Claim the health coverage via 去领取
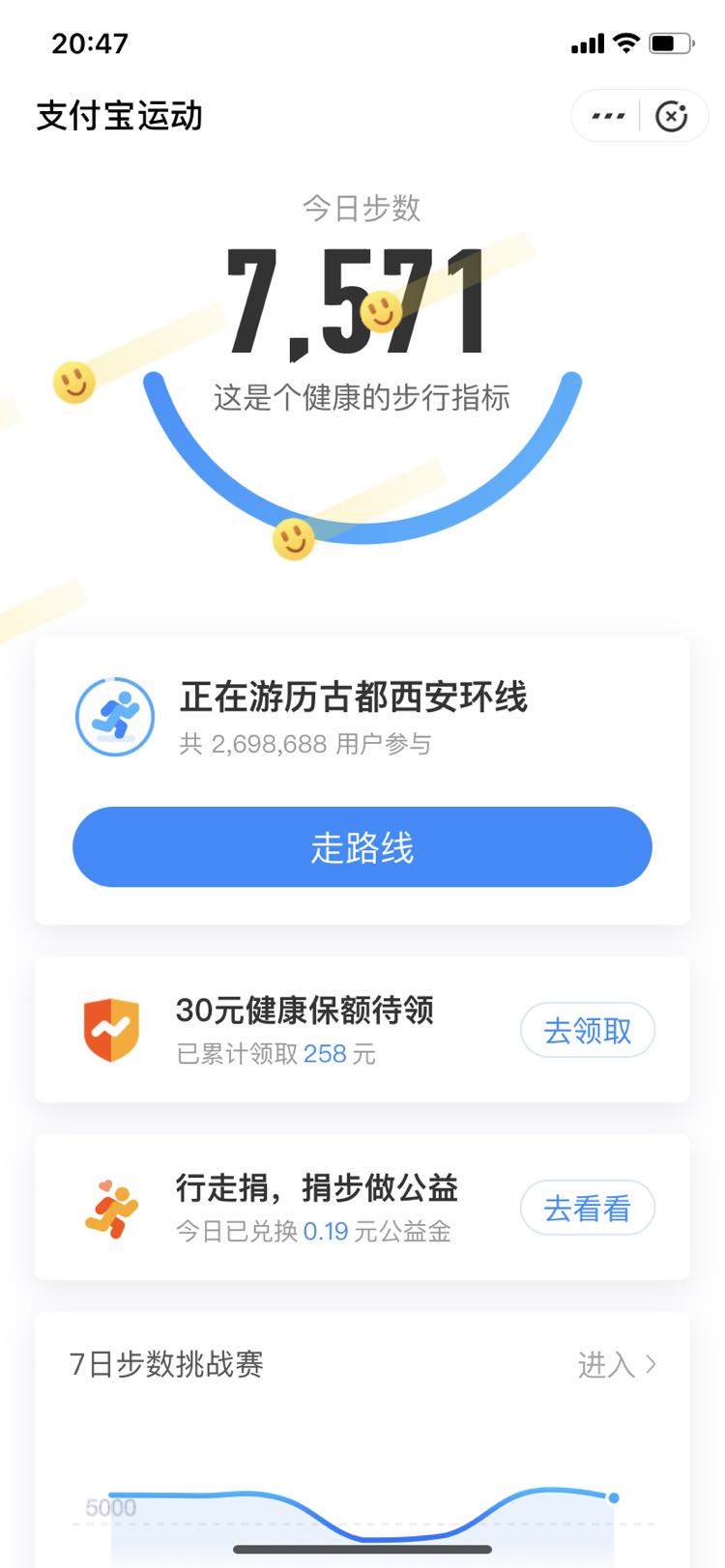 coord(588,1031)
